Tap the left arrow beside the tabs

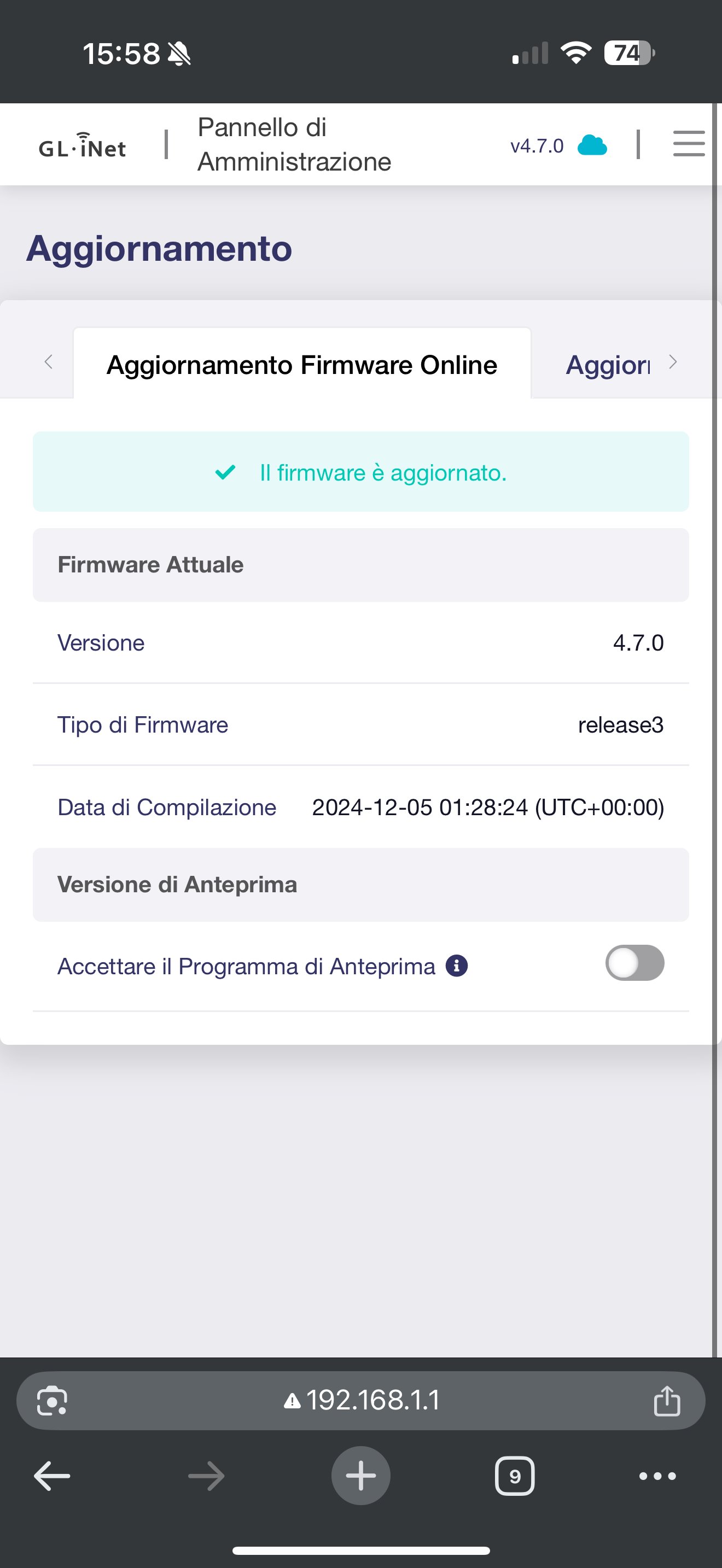tap(49, 362)
